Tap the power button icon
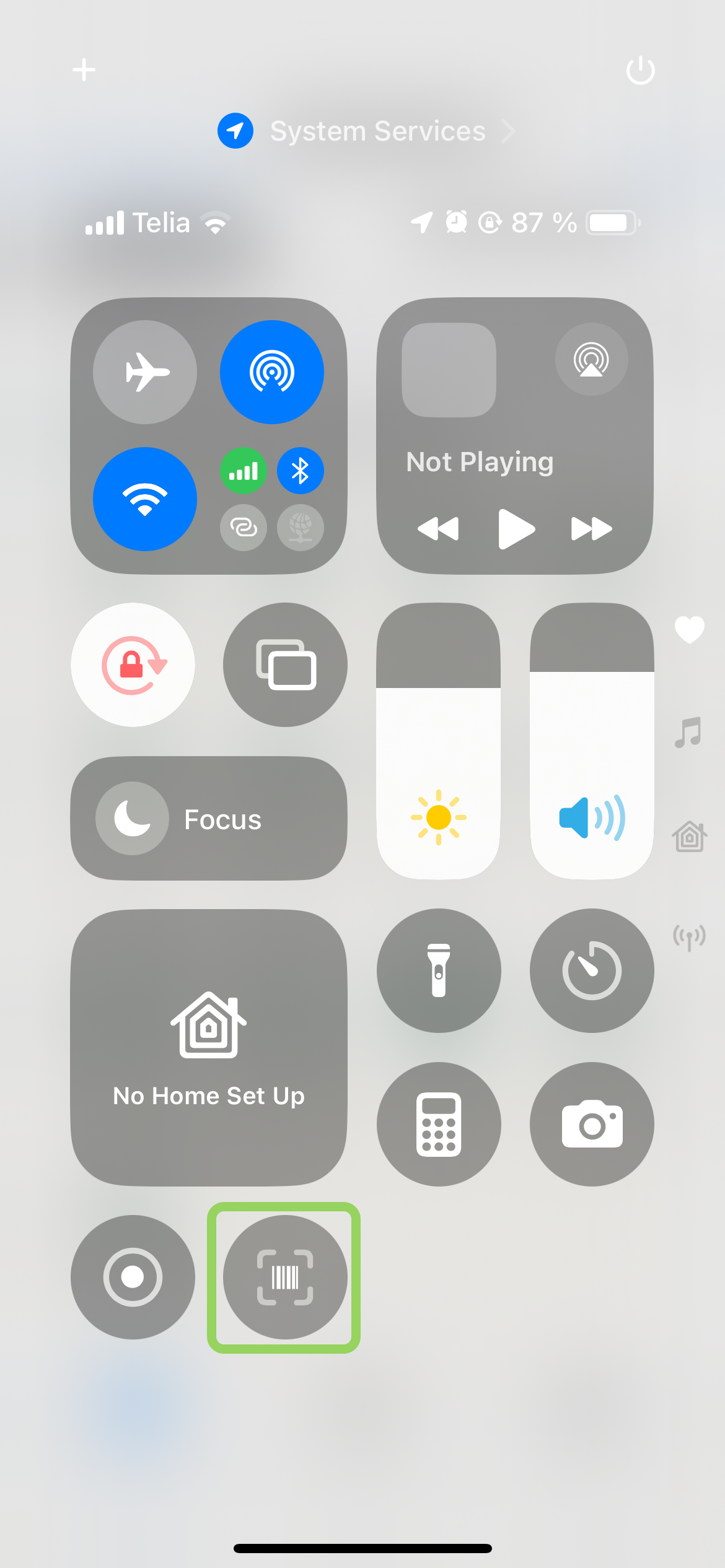The height and width of the screenshot is (1568, 725). pyautogui.click(x=640, y=70)
